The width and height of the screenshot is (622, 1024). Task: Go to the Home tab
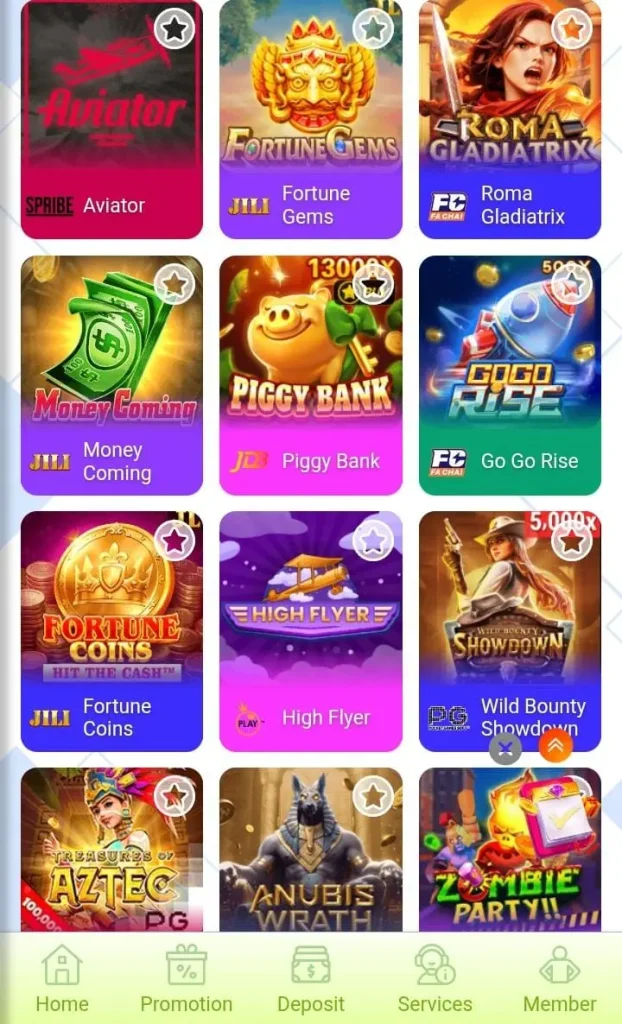point(62,980)
